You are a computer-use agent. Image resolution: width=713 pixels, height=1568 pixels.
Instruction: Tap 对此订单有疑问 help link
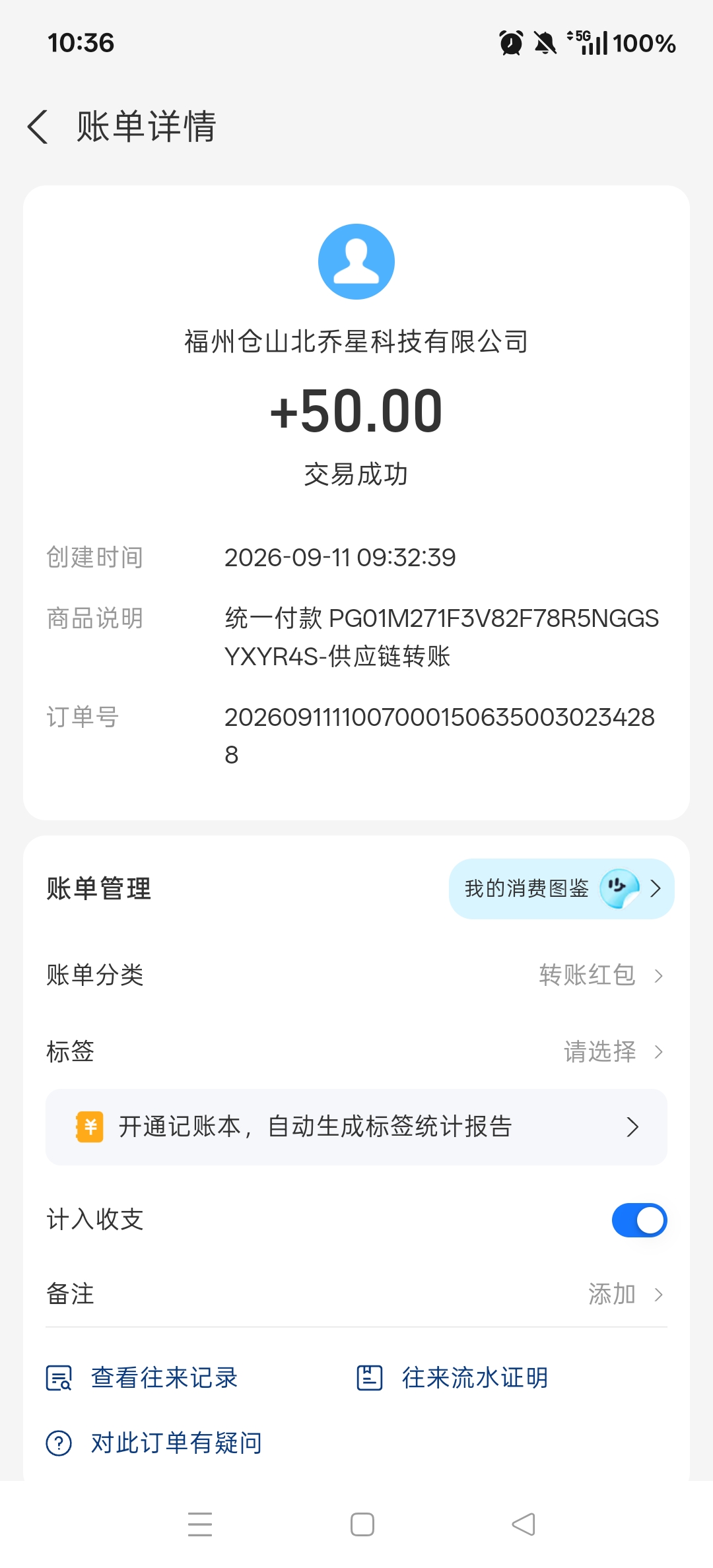pyautogui.click(x=154, y=1443)
